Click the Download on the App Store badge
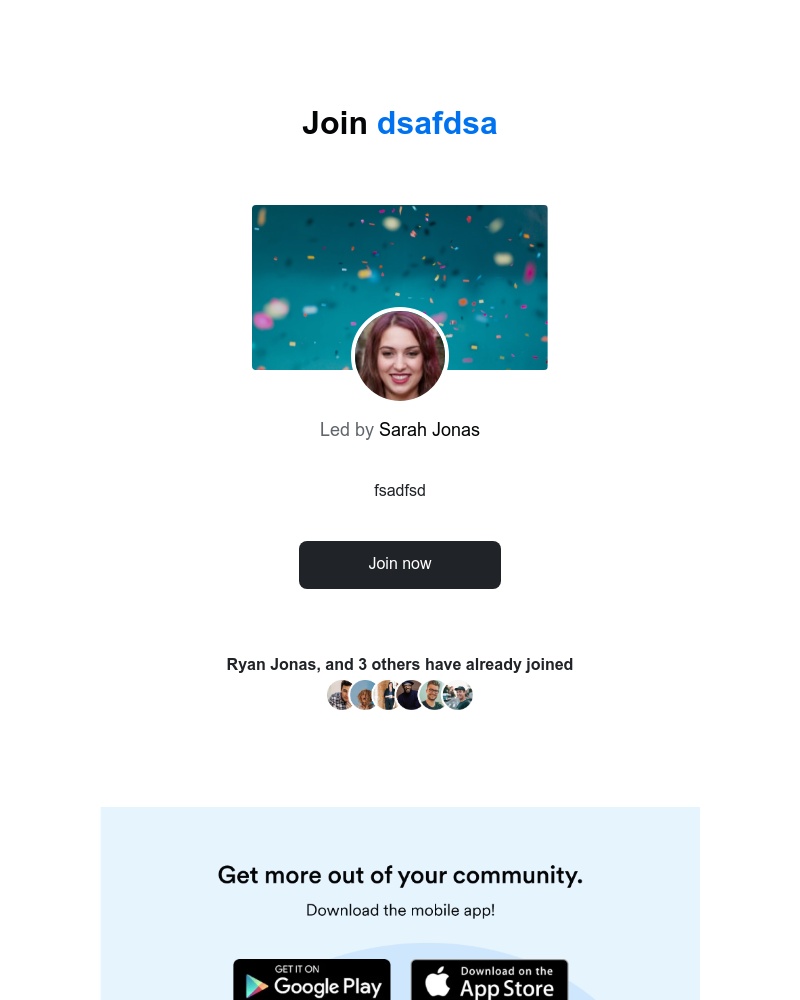Screen dimensions: 800x1000 pyautogui.click(x=489, y=980)
